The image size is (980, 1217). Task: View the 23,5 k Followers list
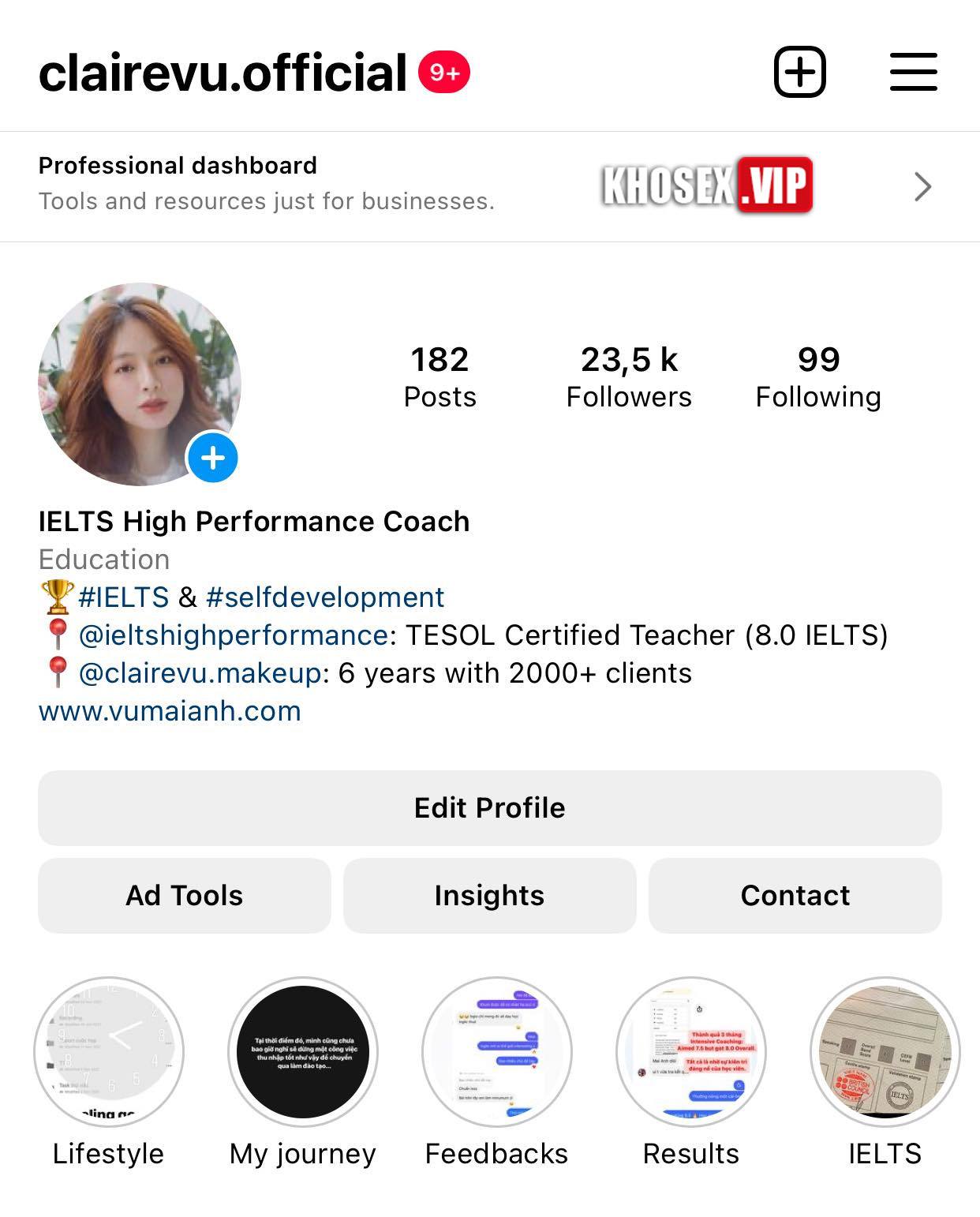click(x=629, y=376)
